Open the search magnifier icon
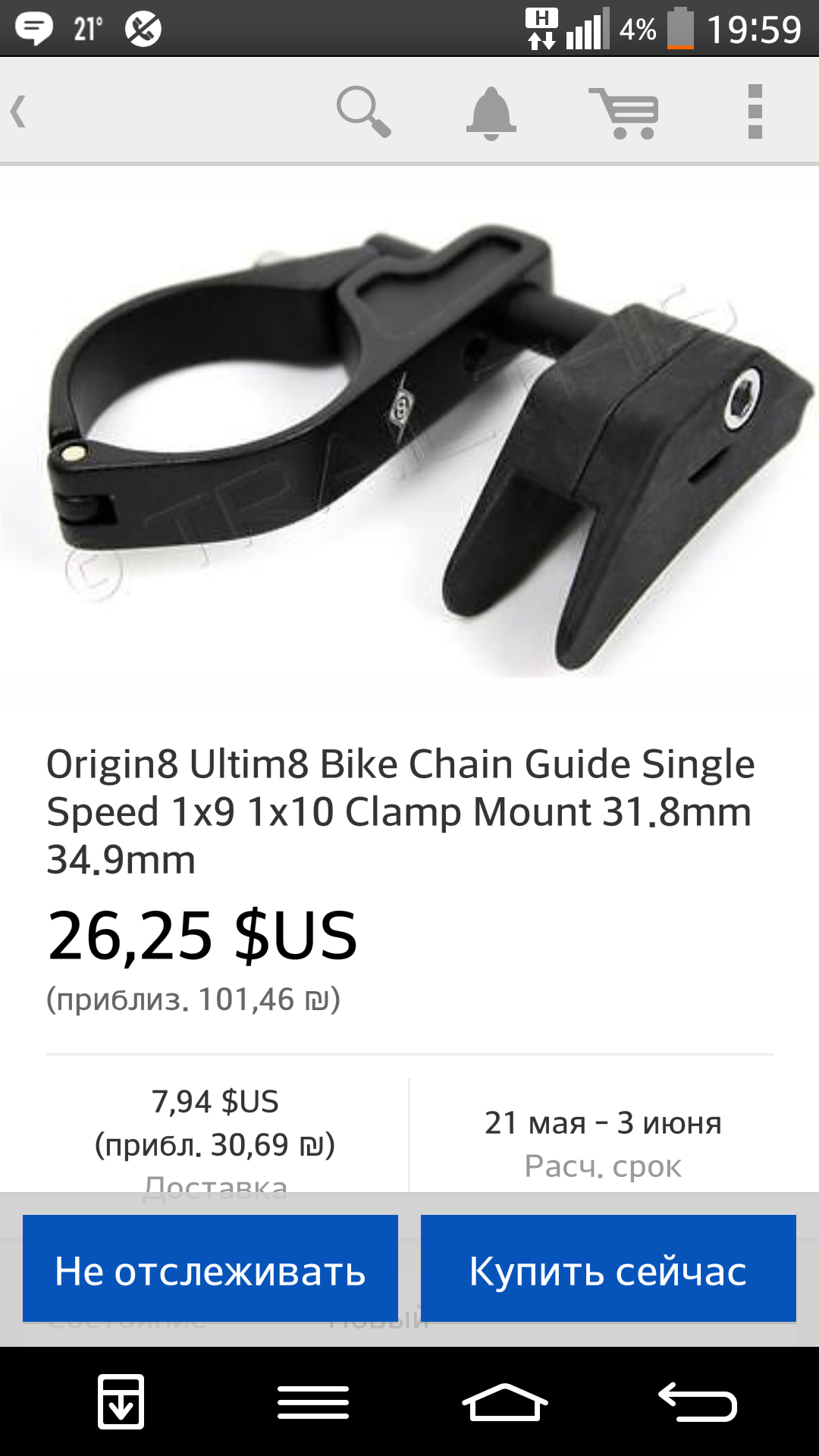Image resolution: width=819 pixels, height=1456 pixels. point(363,111)
